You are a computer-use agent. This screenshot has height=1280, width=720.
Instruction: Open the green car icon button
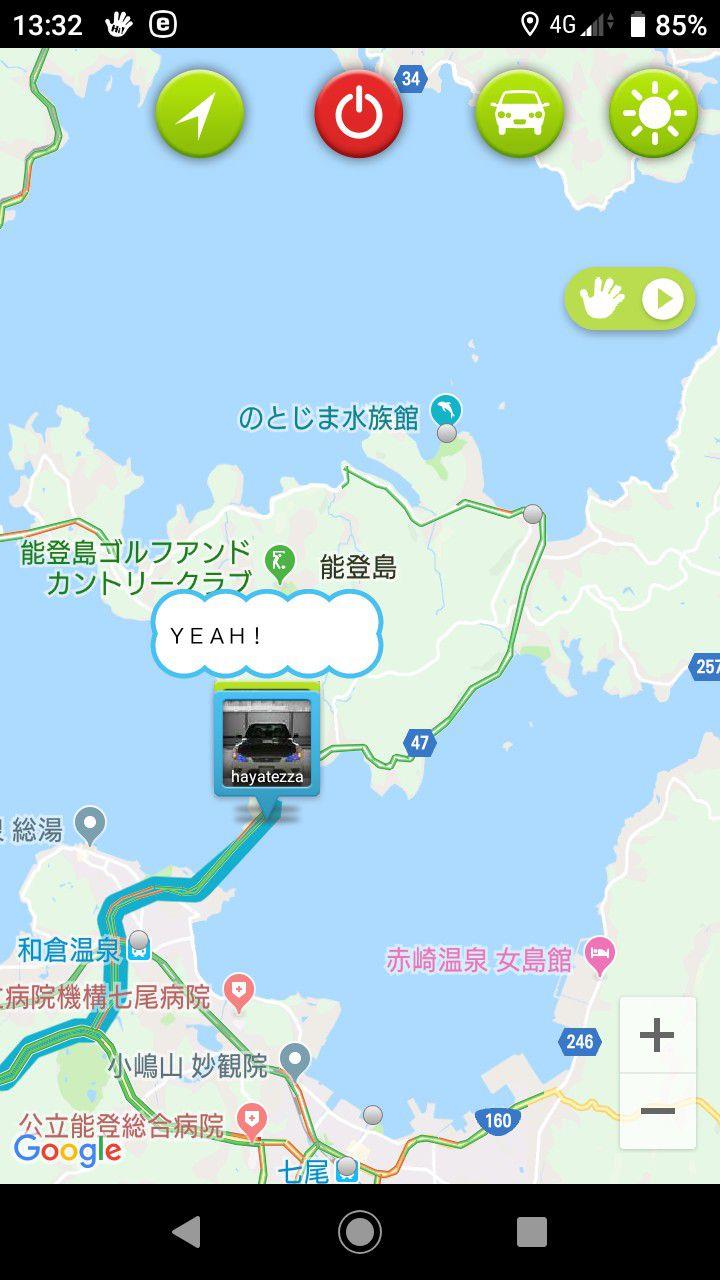(519, 115)
